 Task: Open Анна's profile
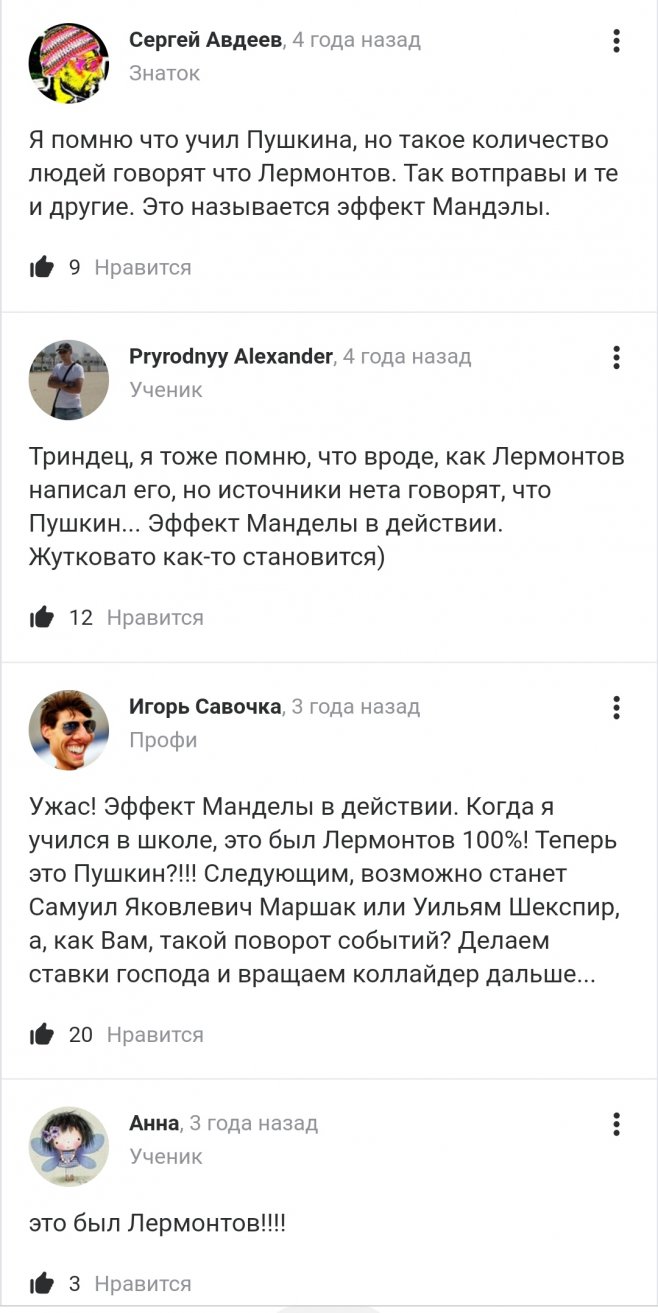(154, 1123)
